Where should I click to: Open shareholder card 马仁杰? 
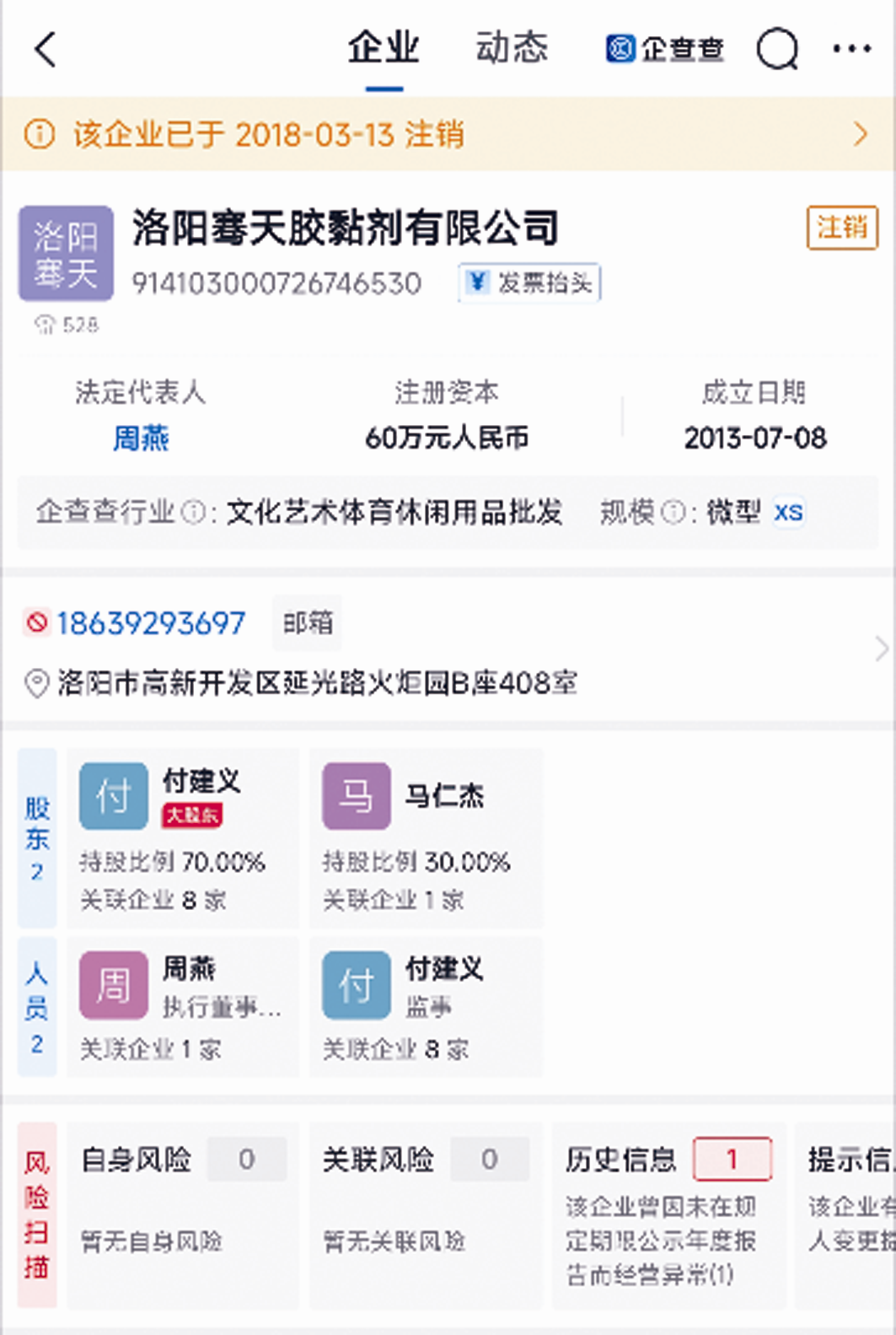click(425, 837)
